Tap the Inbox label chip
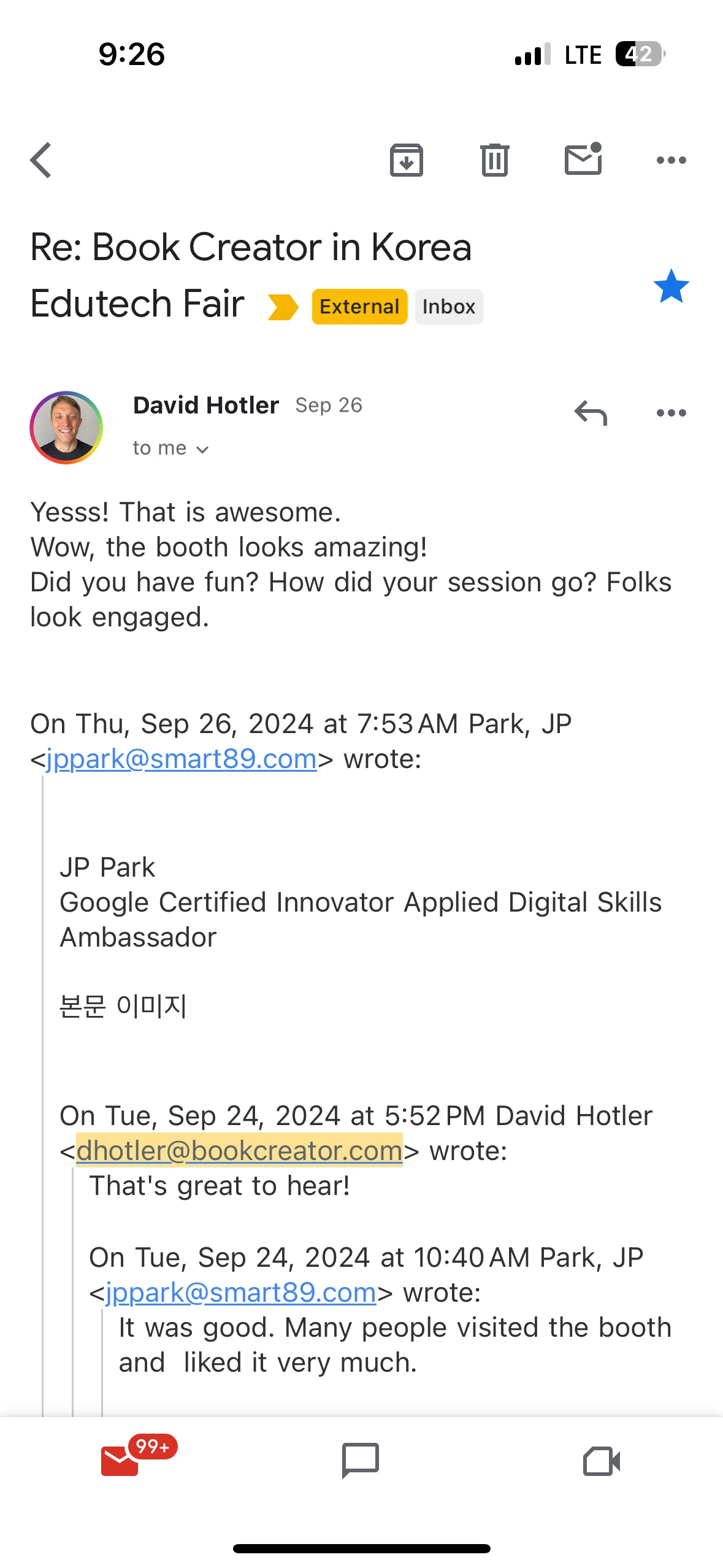The width and height of the screenshot is (723, 1568). tap(448, 307)
